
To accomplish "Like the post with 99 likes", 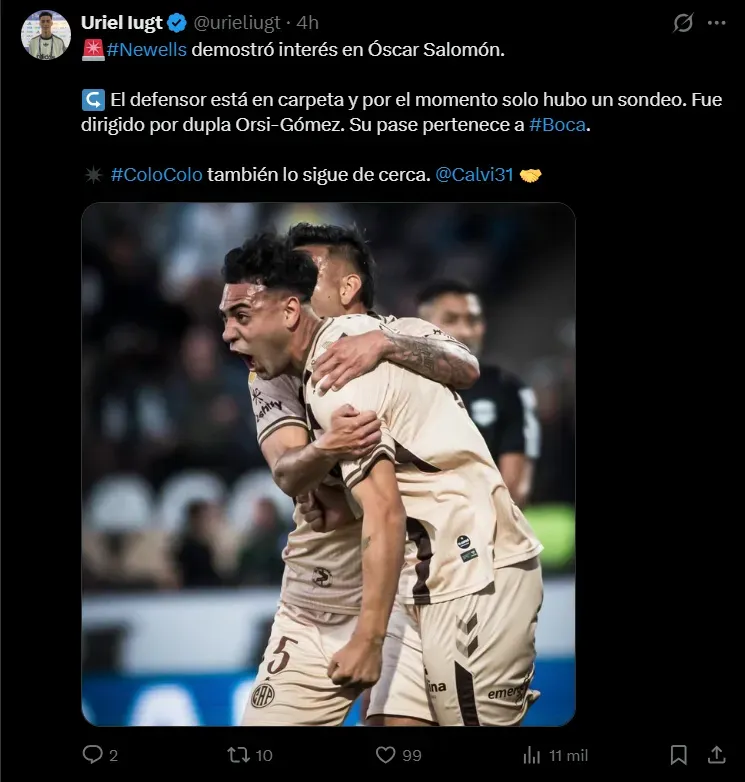I will (385, 754).
